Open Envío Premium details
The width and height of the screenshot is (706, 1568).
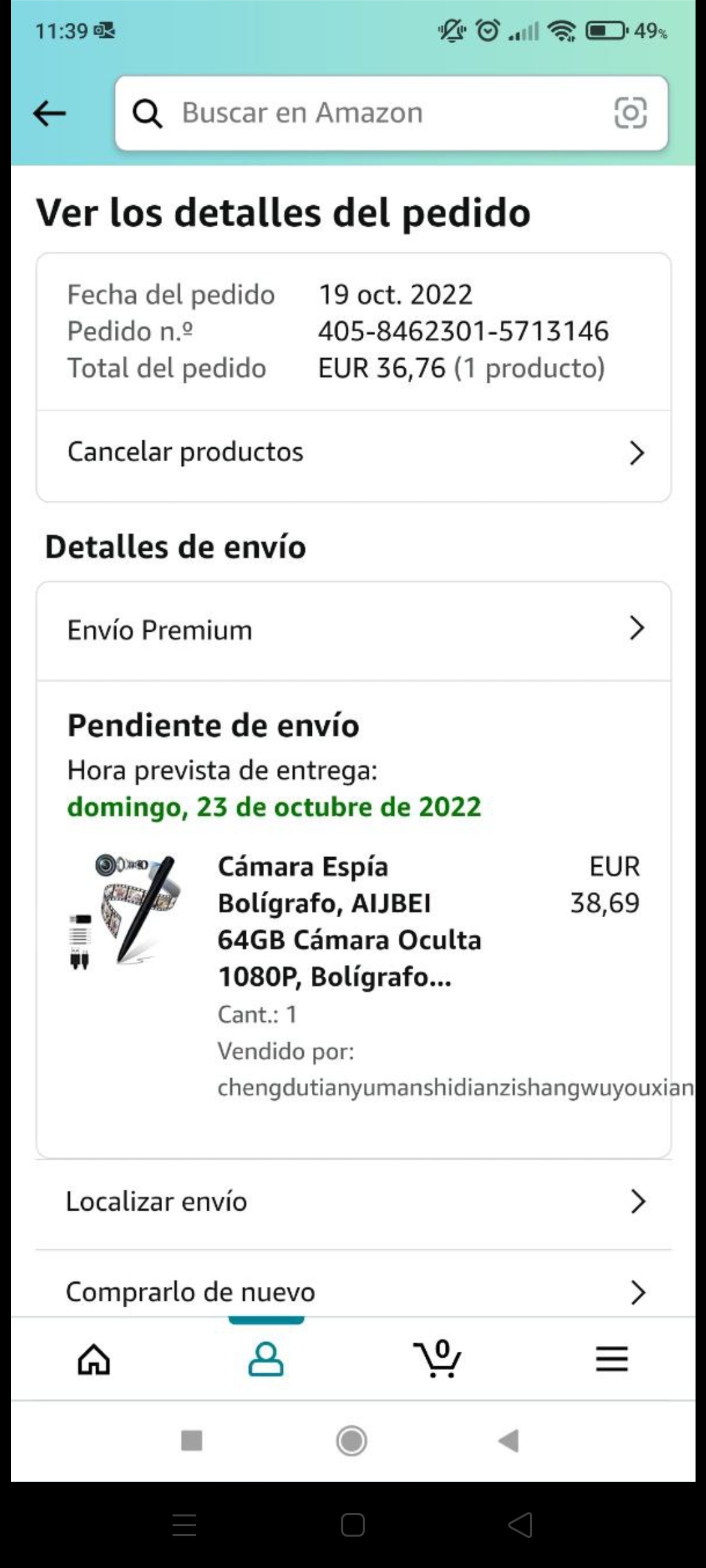click(353, 630)
